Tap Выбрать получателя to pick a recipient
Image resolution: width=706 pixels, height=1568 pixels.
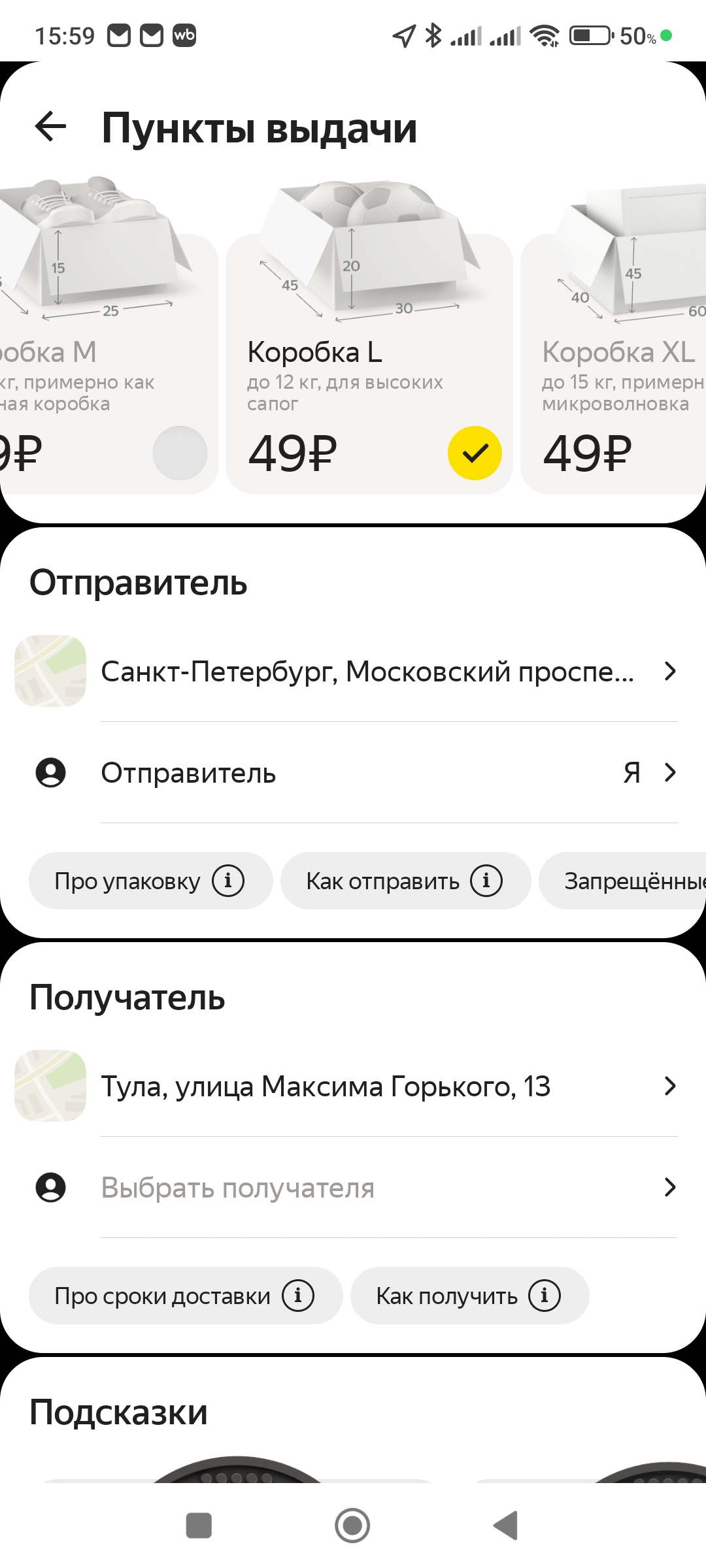coord(353,1187)
